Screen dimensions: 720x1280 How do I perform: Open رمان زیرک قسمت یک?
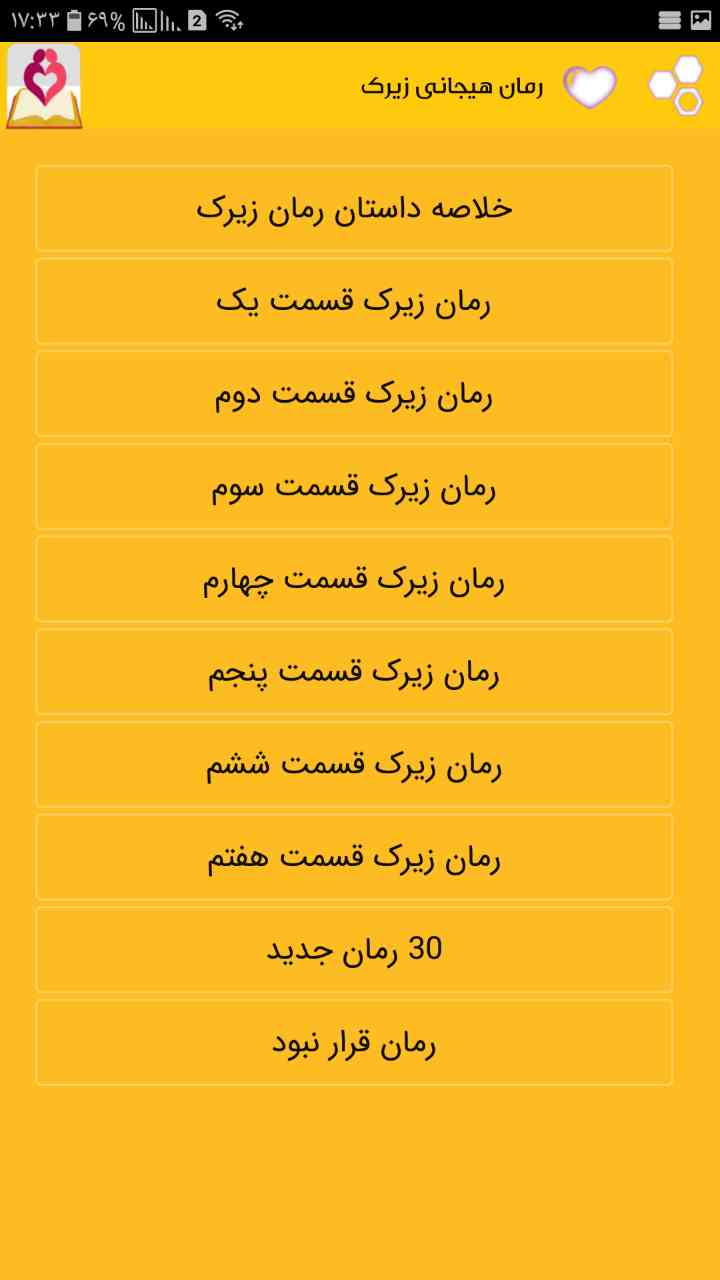(354, 301)
